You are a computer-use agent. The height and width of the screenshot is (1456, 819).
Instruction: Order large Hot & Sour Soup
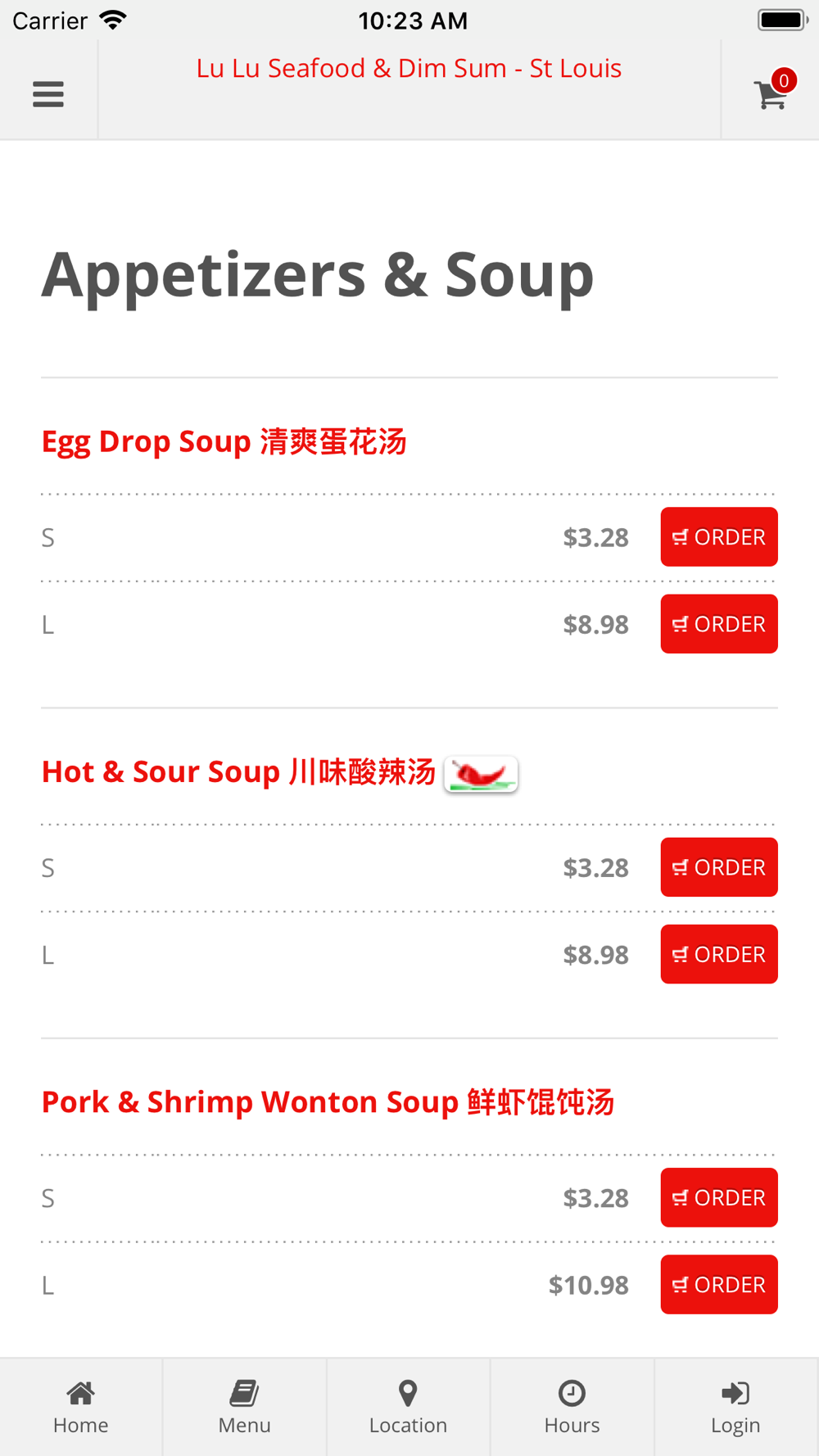718,954
